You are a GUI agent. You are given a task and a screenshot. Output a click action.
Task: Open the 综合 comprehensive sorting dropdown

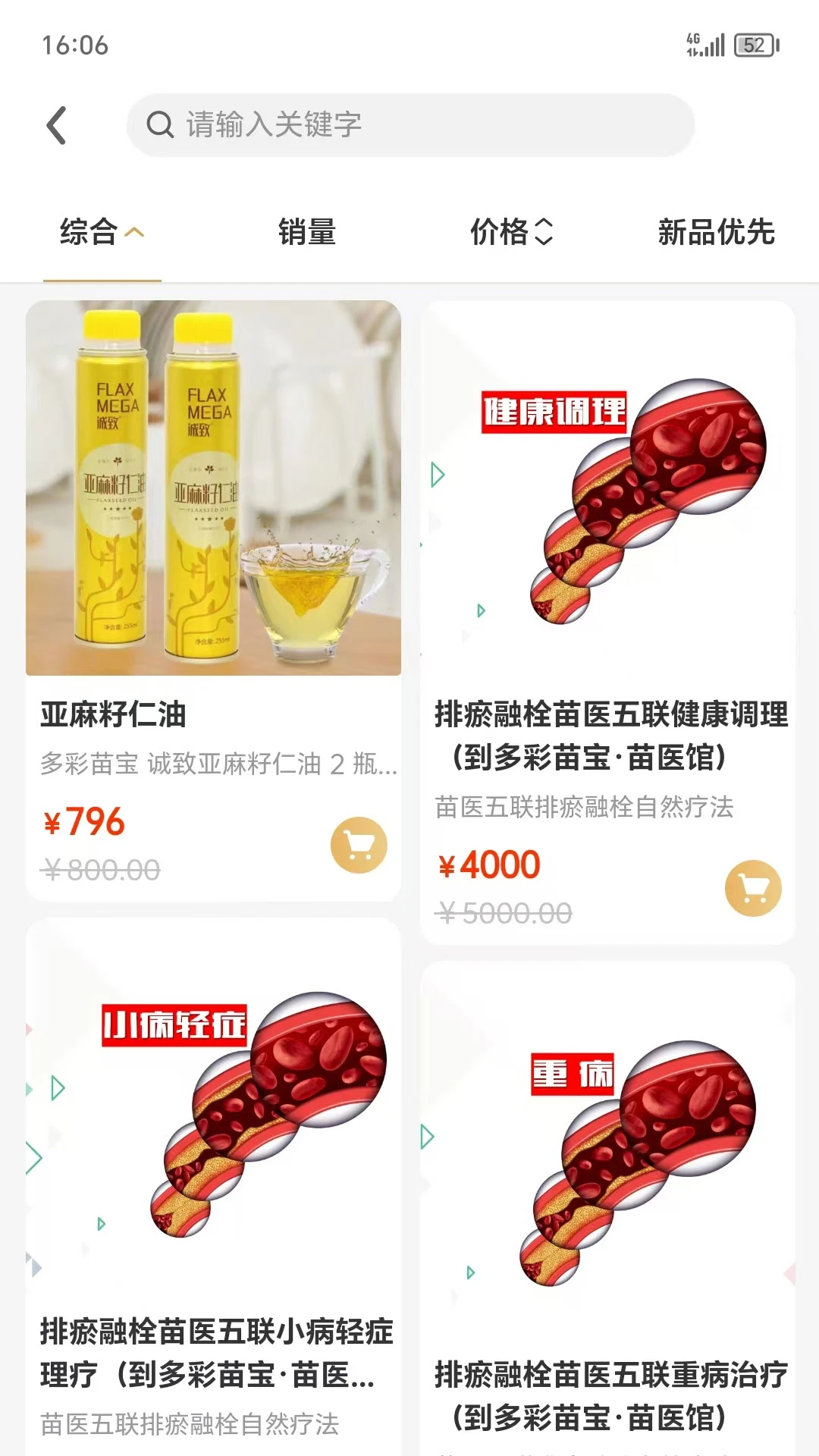pyautogui.click(x=91, y=234)
